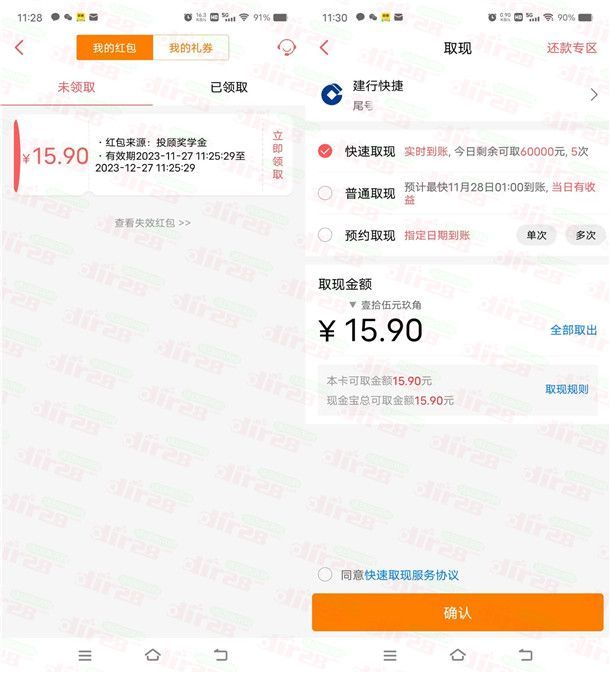Open the 未领取 tab
The height and width of the screenshot is (673, 610).
(x=76, y=87)
